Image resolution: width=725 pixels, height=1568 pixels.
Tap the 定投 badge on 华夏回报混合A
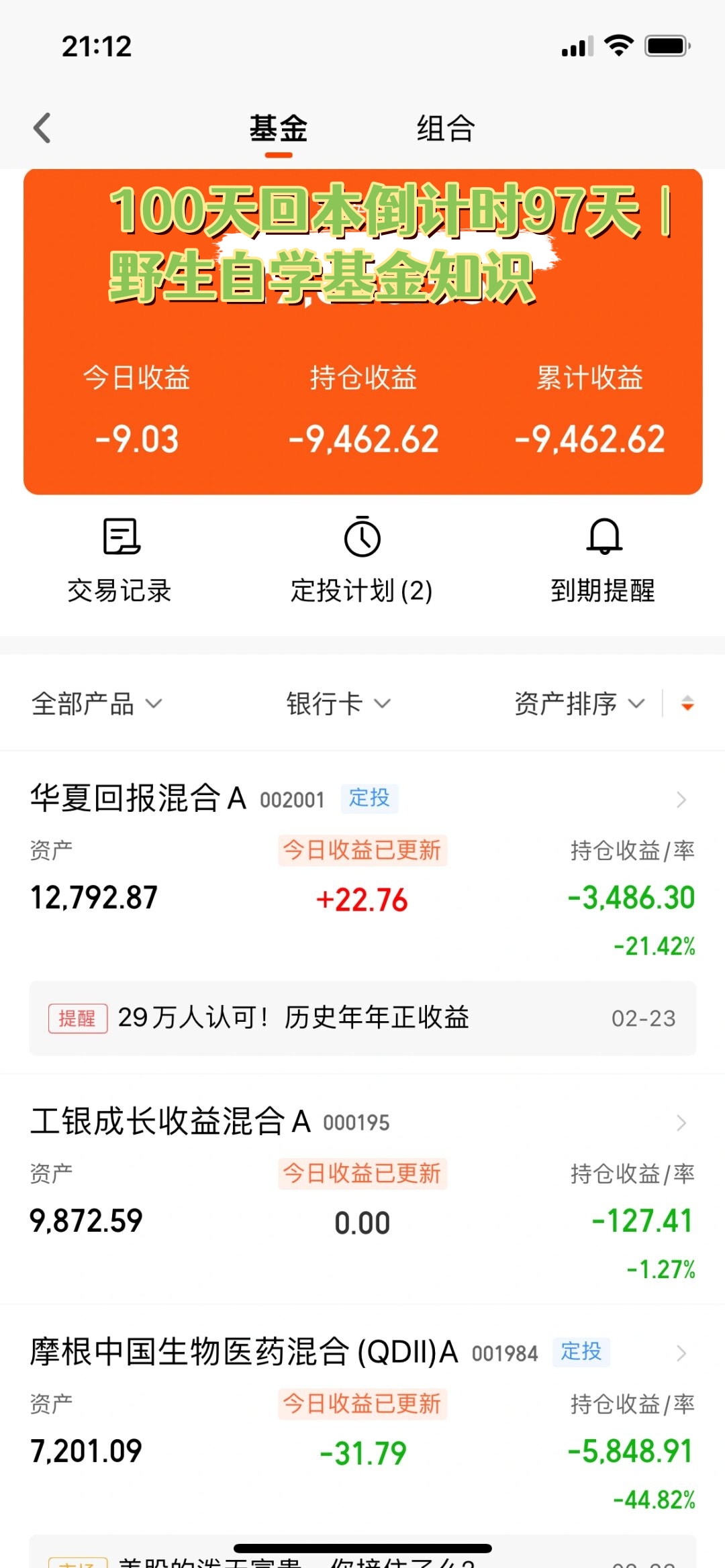pyautogui.click(x=370, y=799)
